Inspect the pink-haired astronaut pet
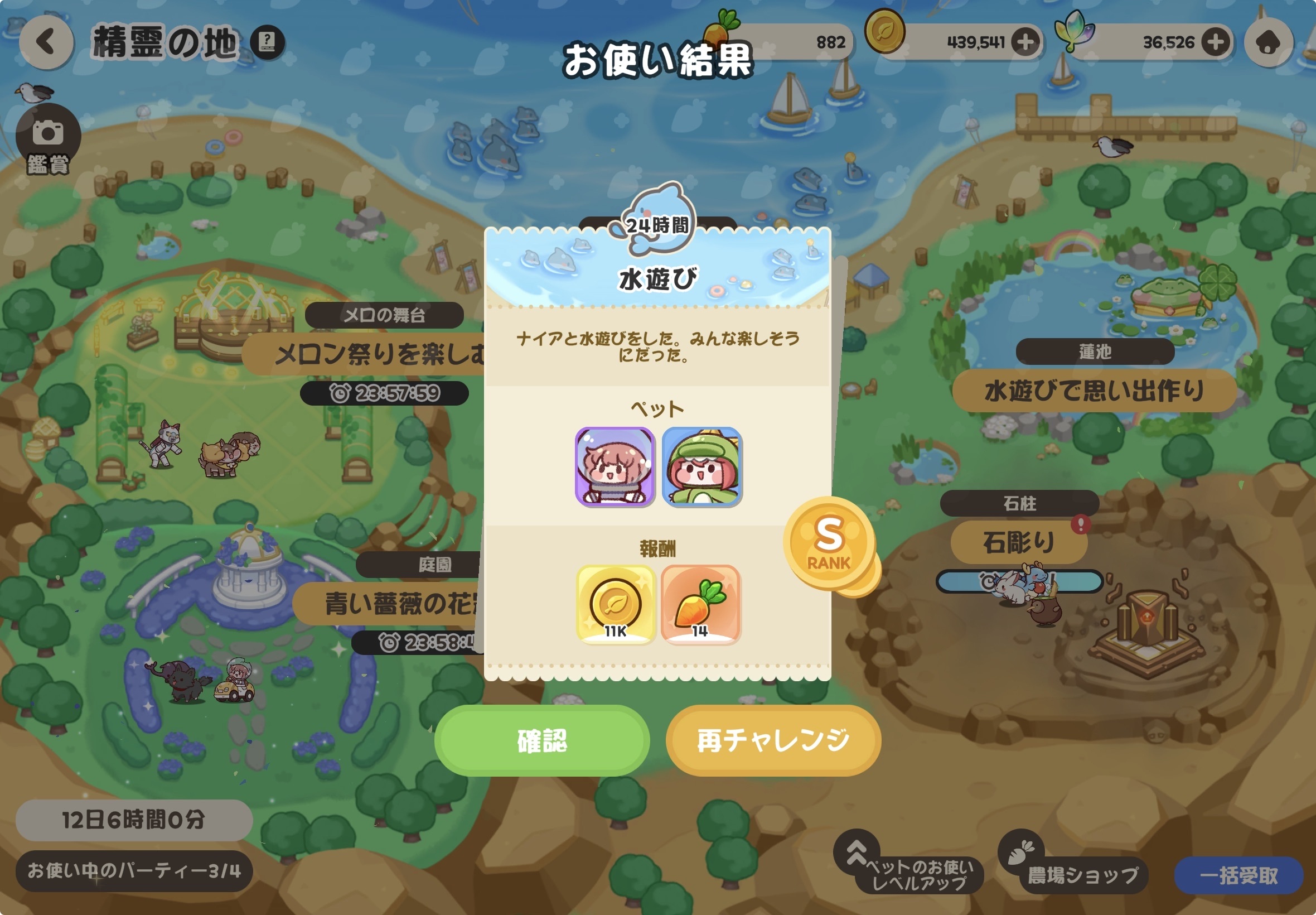The height and width of the screenshot is (915, 1316). [615, 466]
